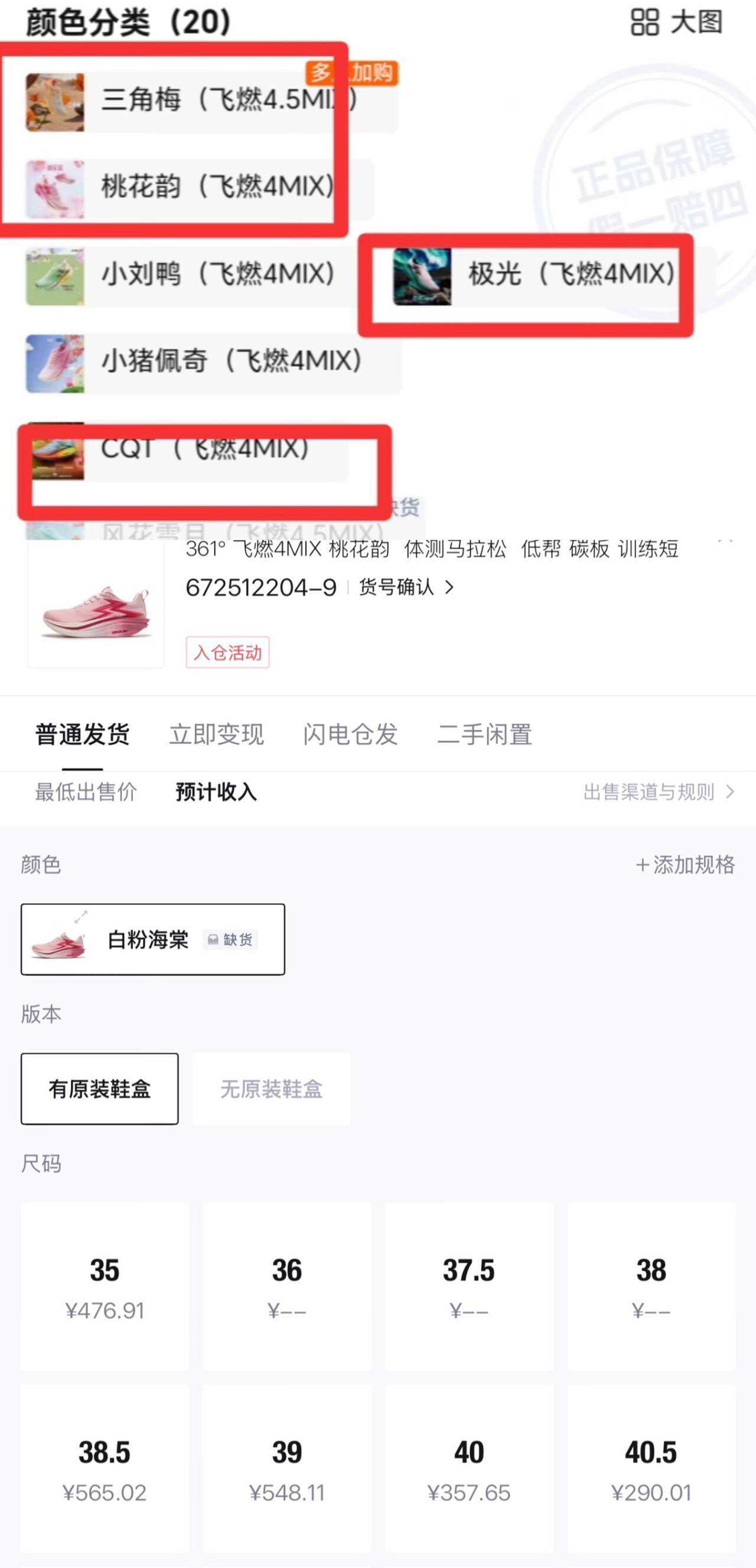
Task: Choose 无原装鞋盒 version
Action: tap(271, 1089)
